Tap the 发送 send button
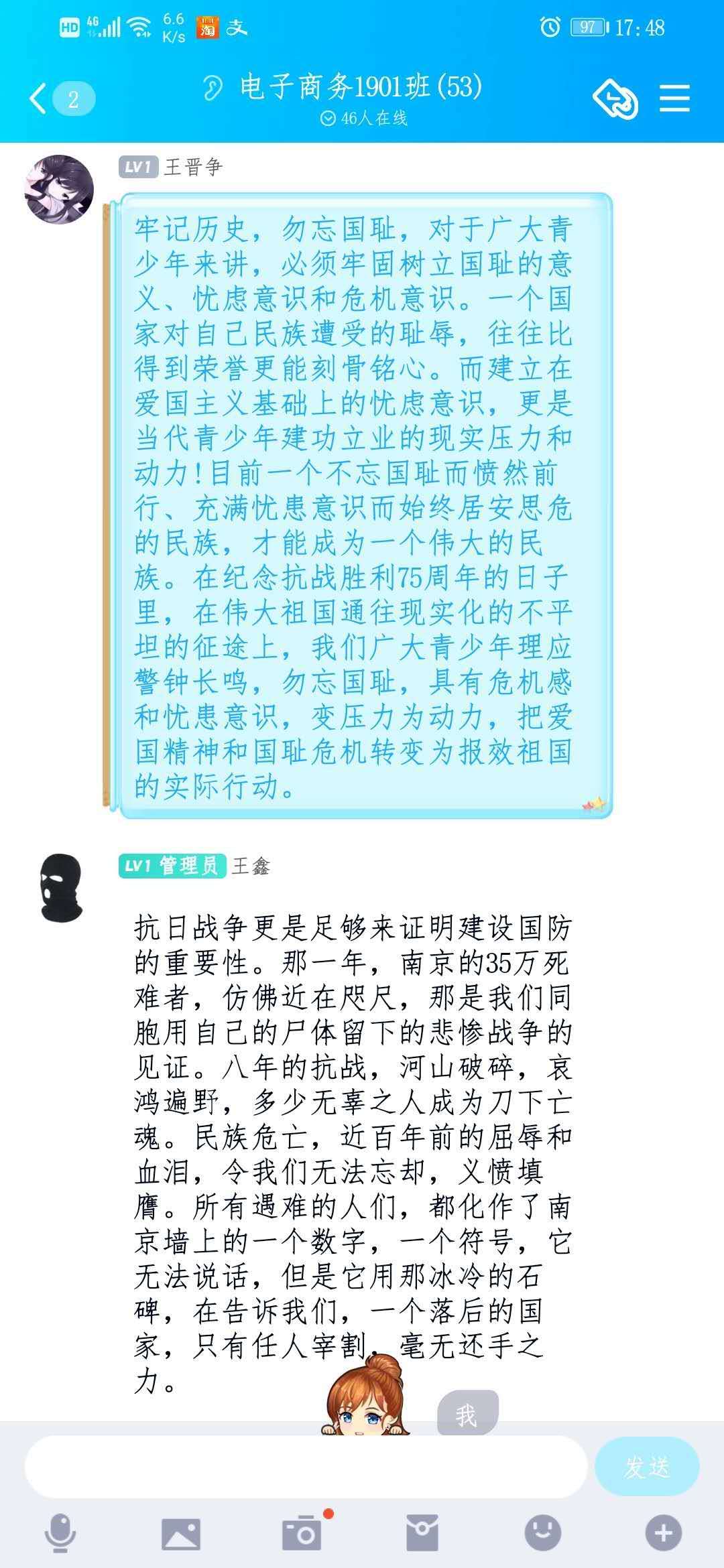The width and height of the screenshot is (724, 1568). point(646,1467)
